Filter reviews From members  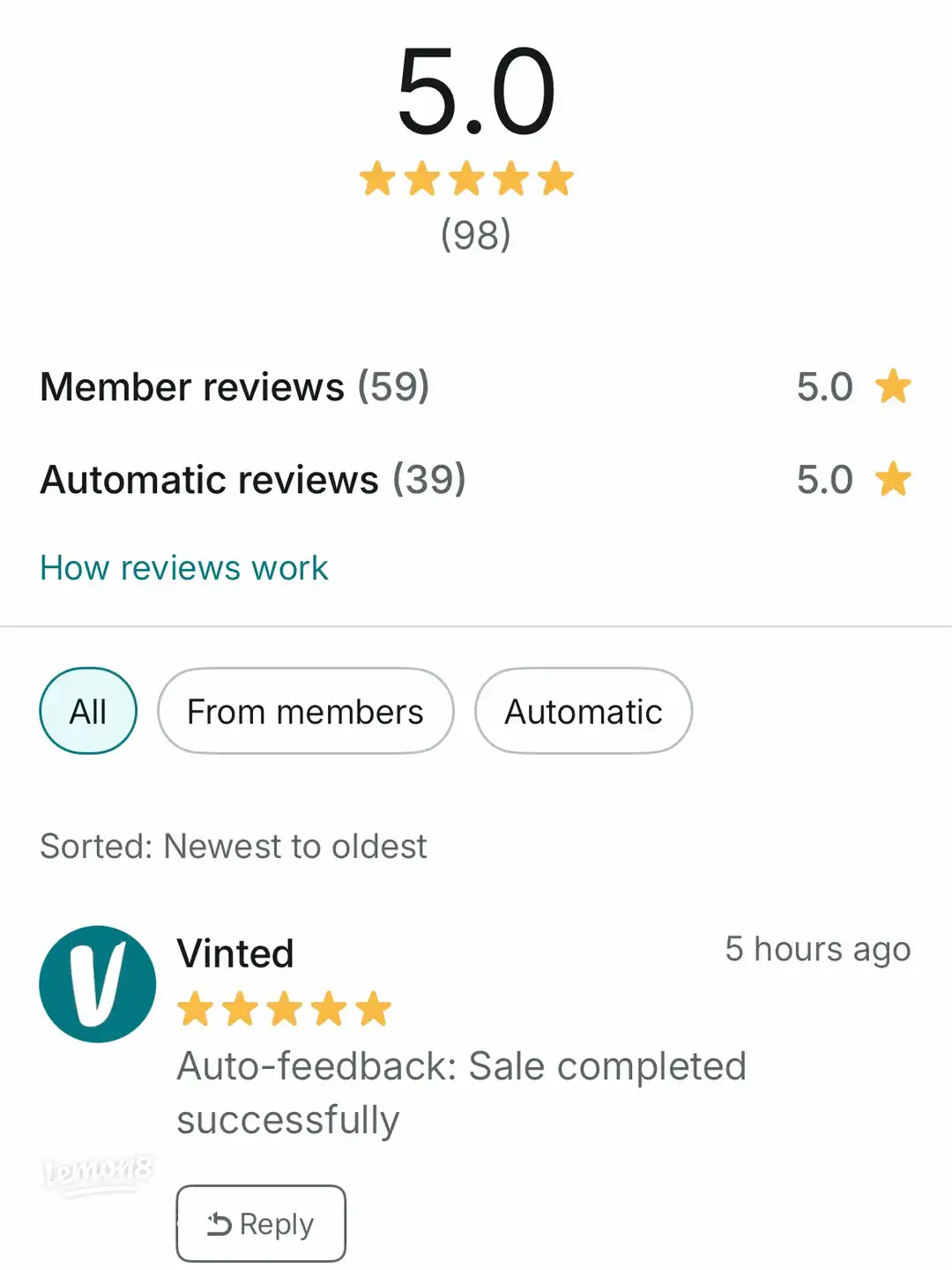(305, 711)
